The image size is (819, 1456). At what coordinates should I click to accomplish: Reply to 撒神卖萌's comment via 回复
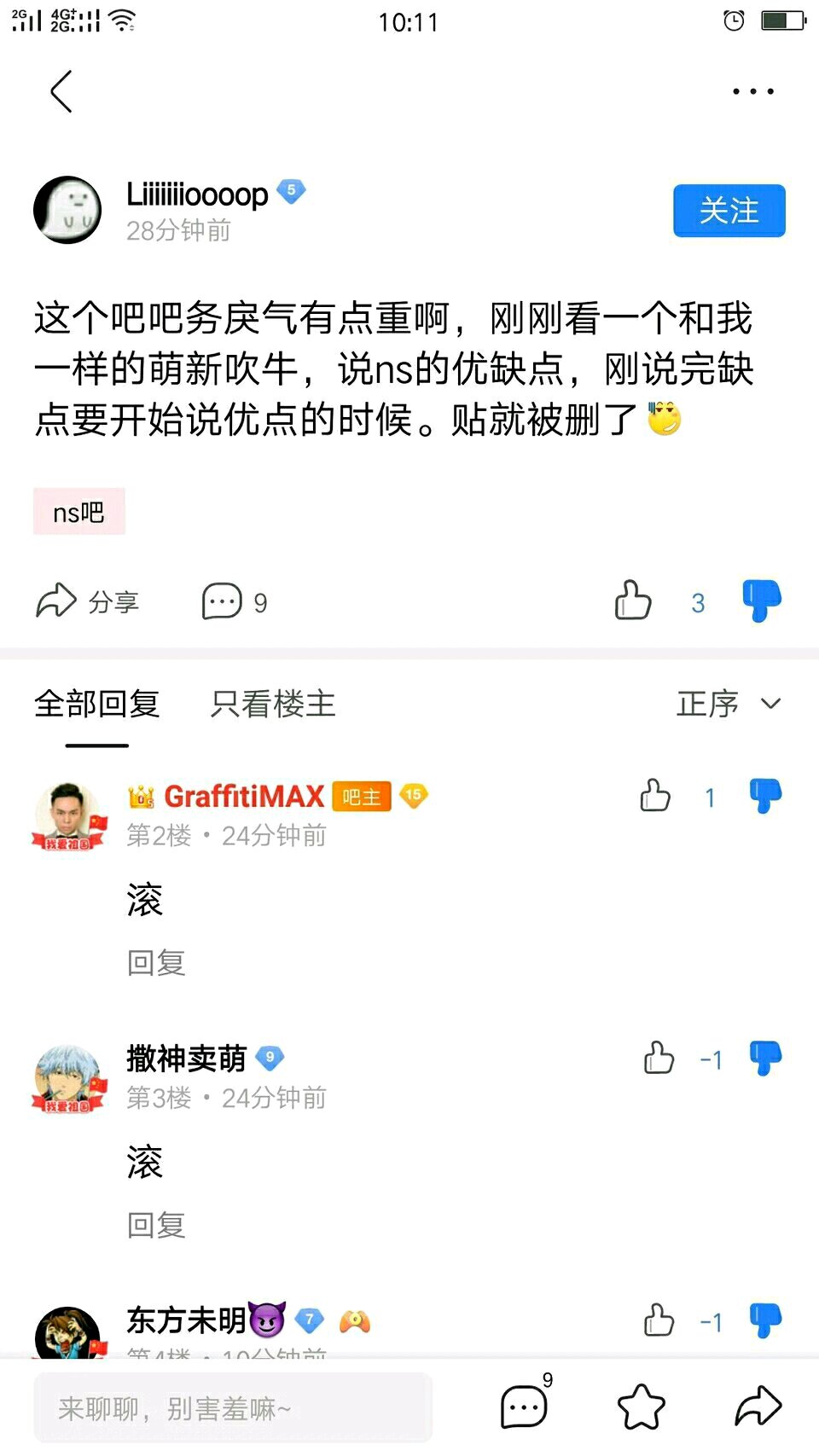click(x=156, y=1226)
